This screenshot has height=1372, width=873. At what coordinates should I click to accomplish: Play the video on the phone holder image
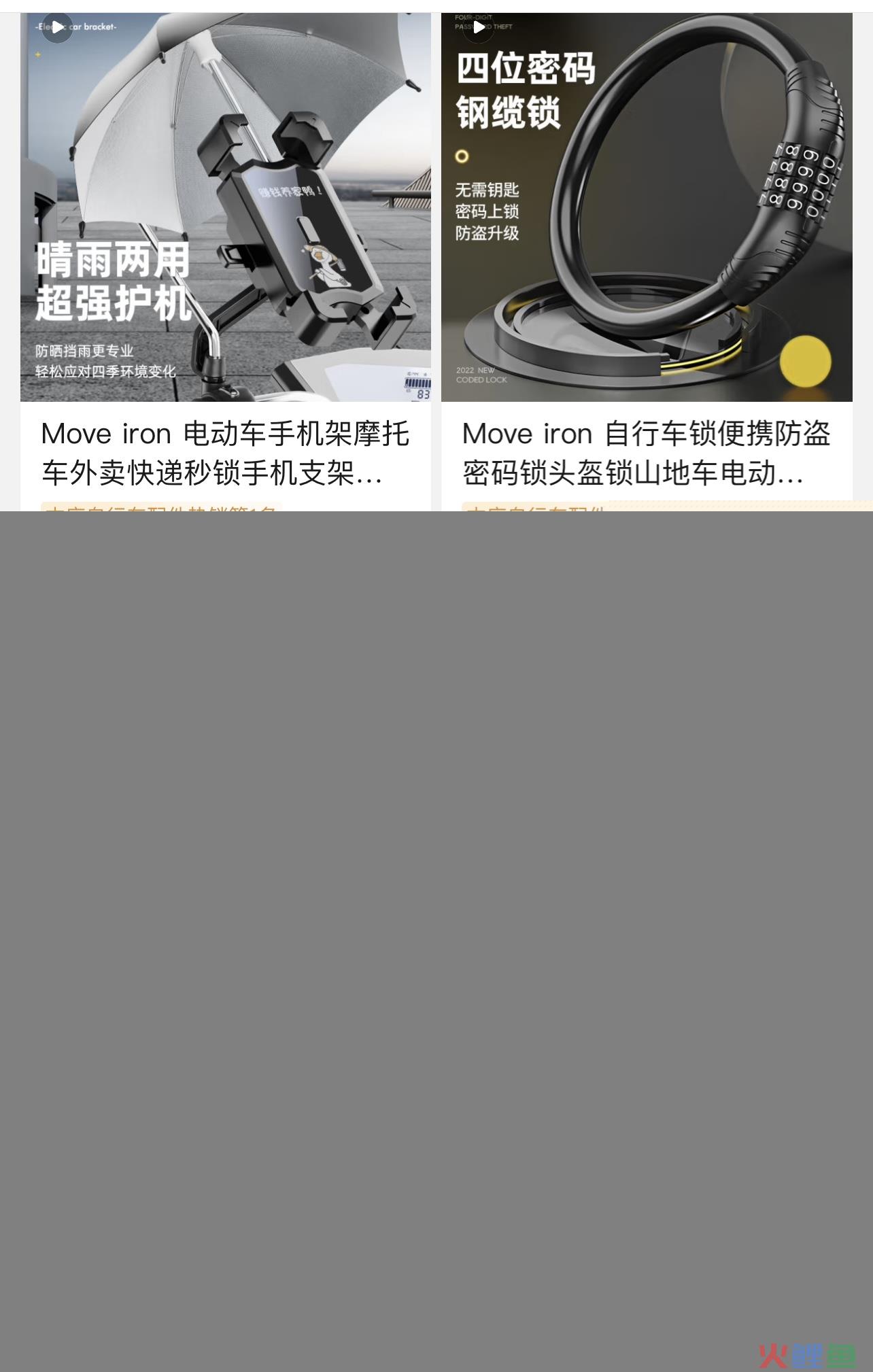coord(58,28)
